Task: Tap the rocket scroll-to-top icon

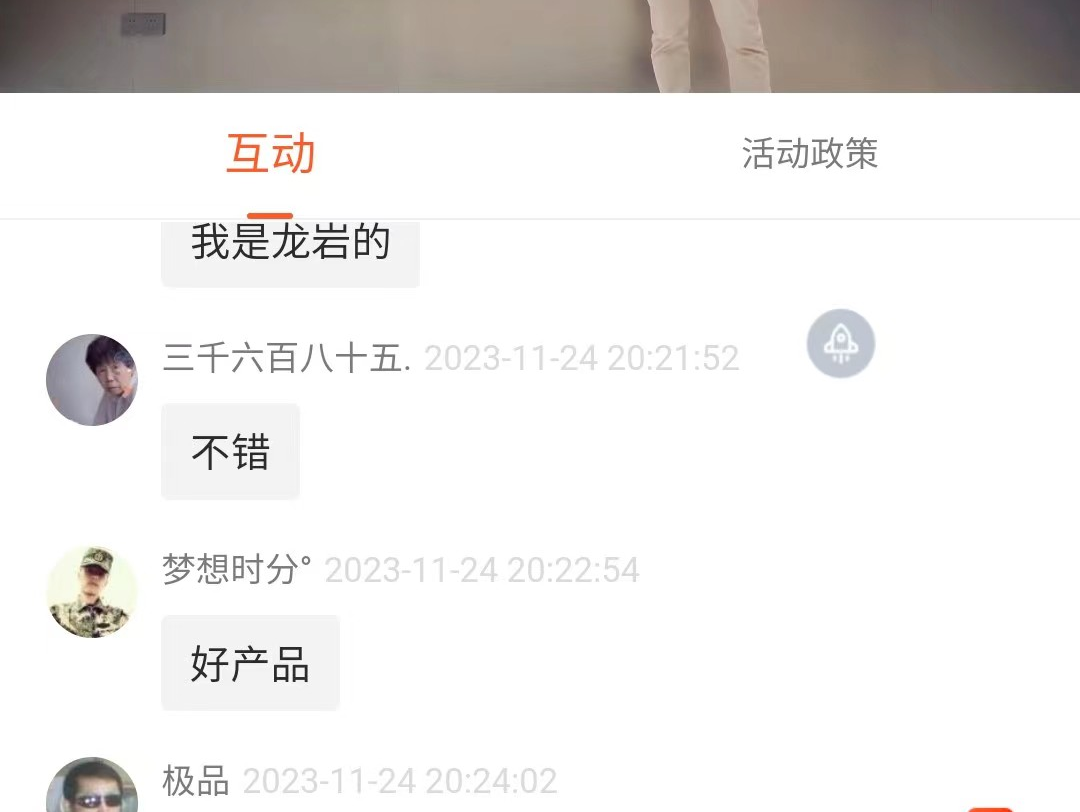Action: click(840, 343)
